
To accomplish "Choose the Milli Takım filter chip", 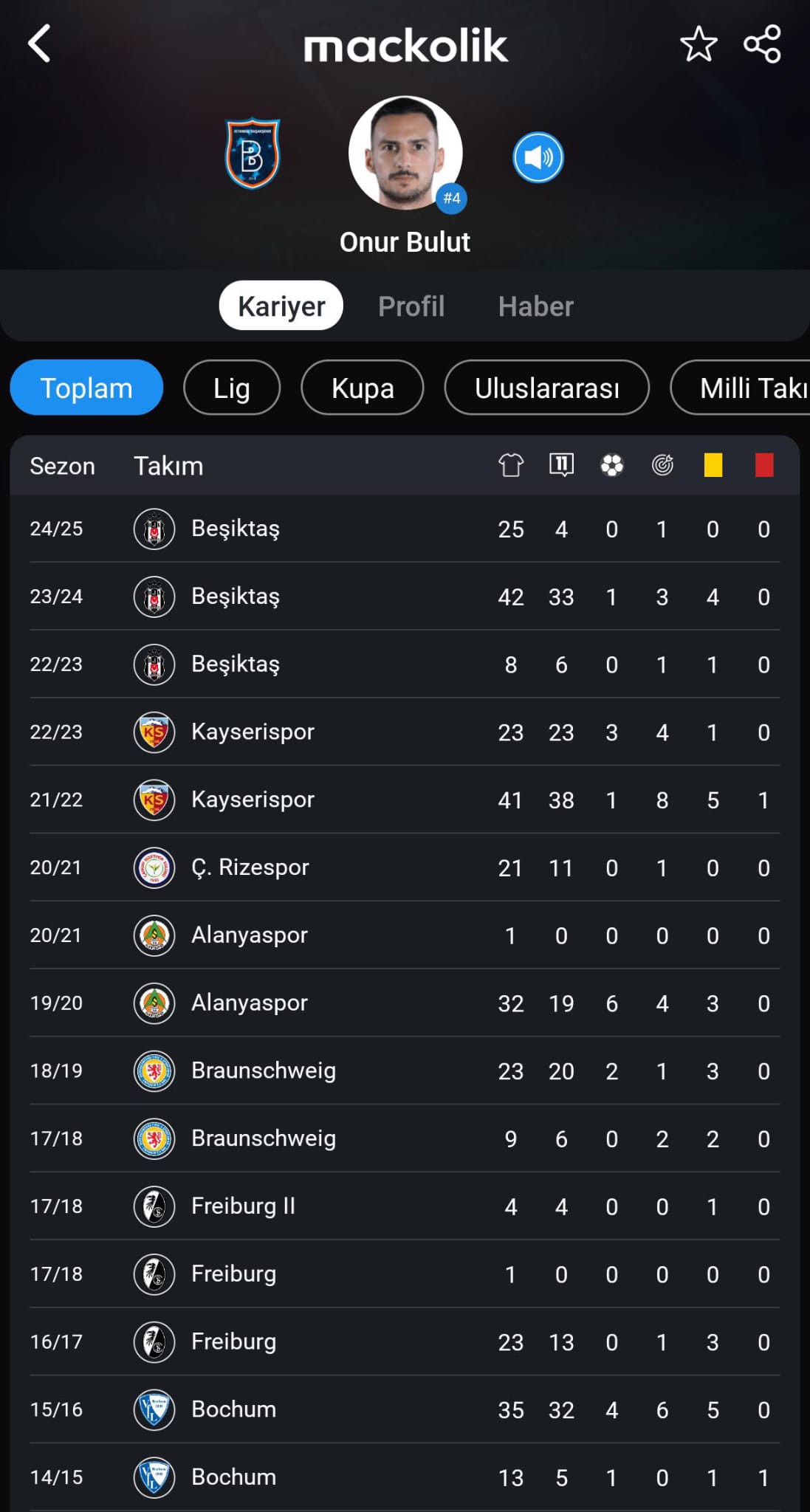I will pos(741,388).
